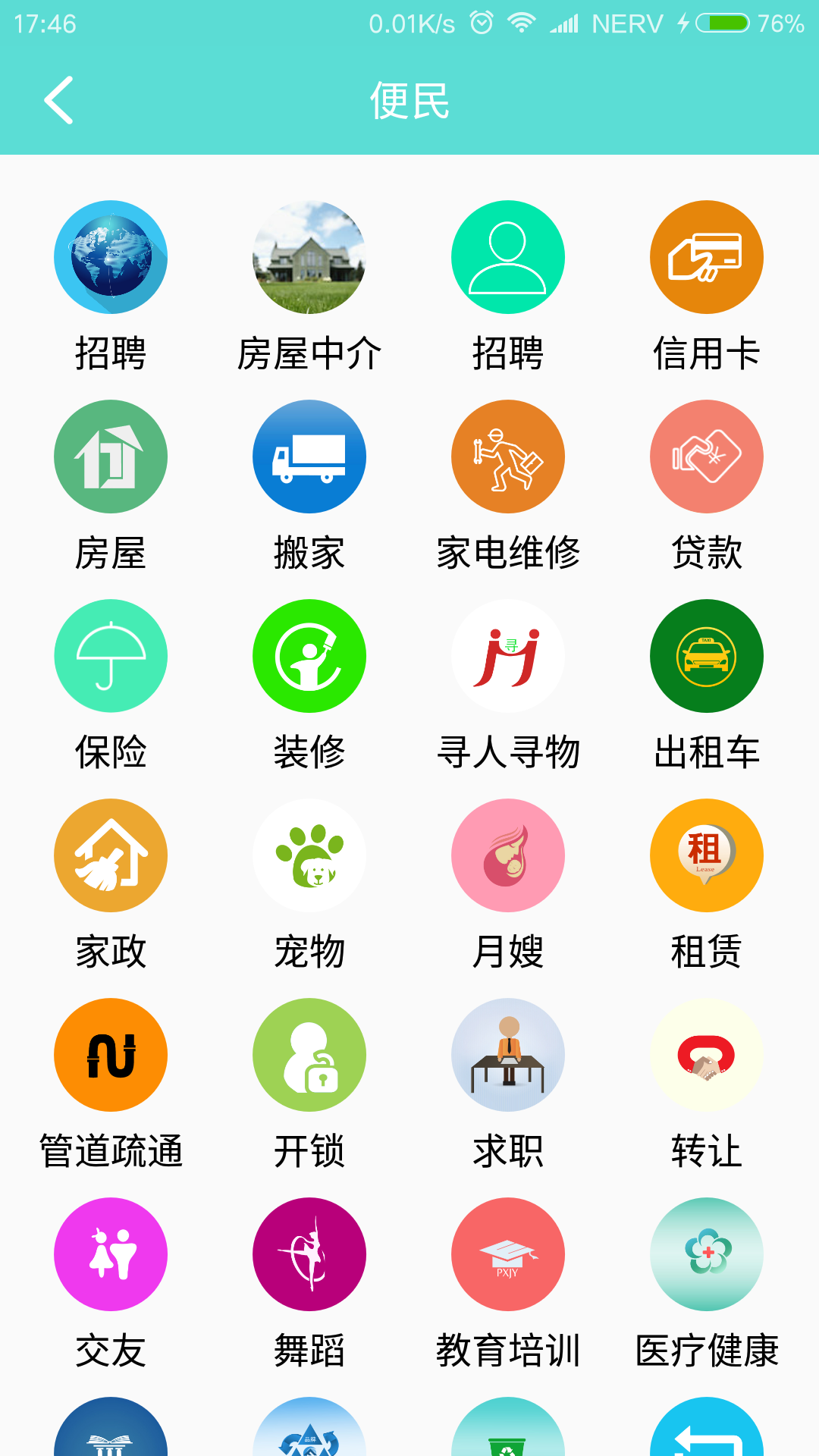
Task: Open the 教育培训 education training service
Action: tap(507, 1254)
